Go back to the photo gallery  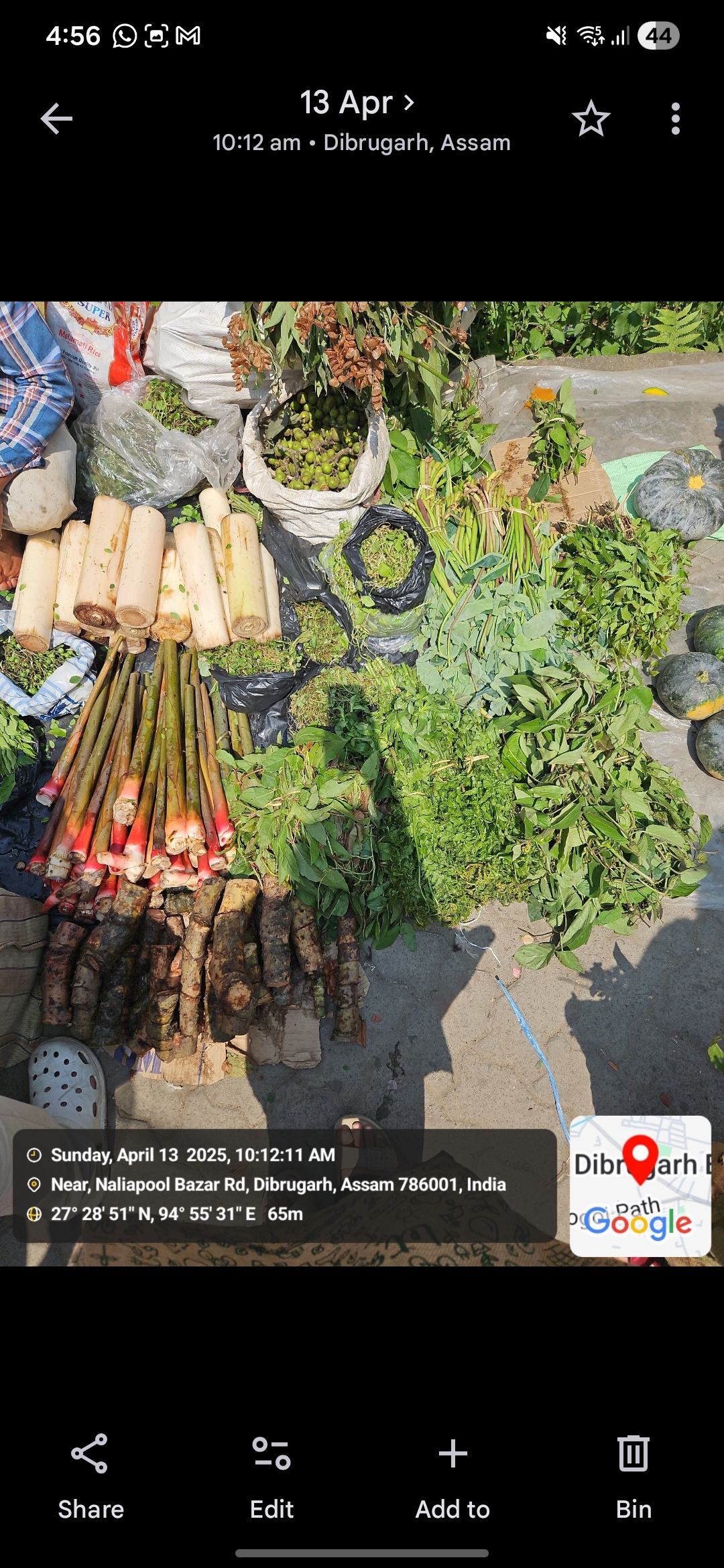(56, 119)
